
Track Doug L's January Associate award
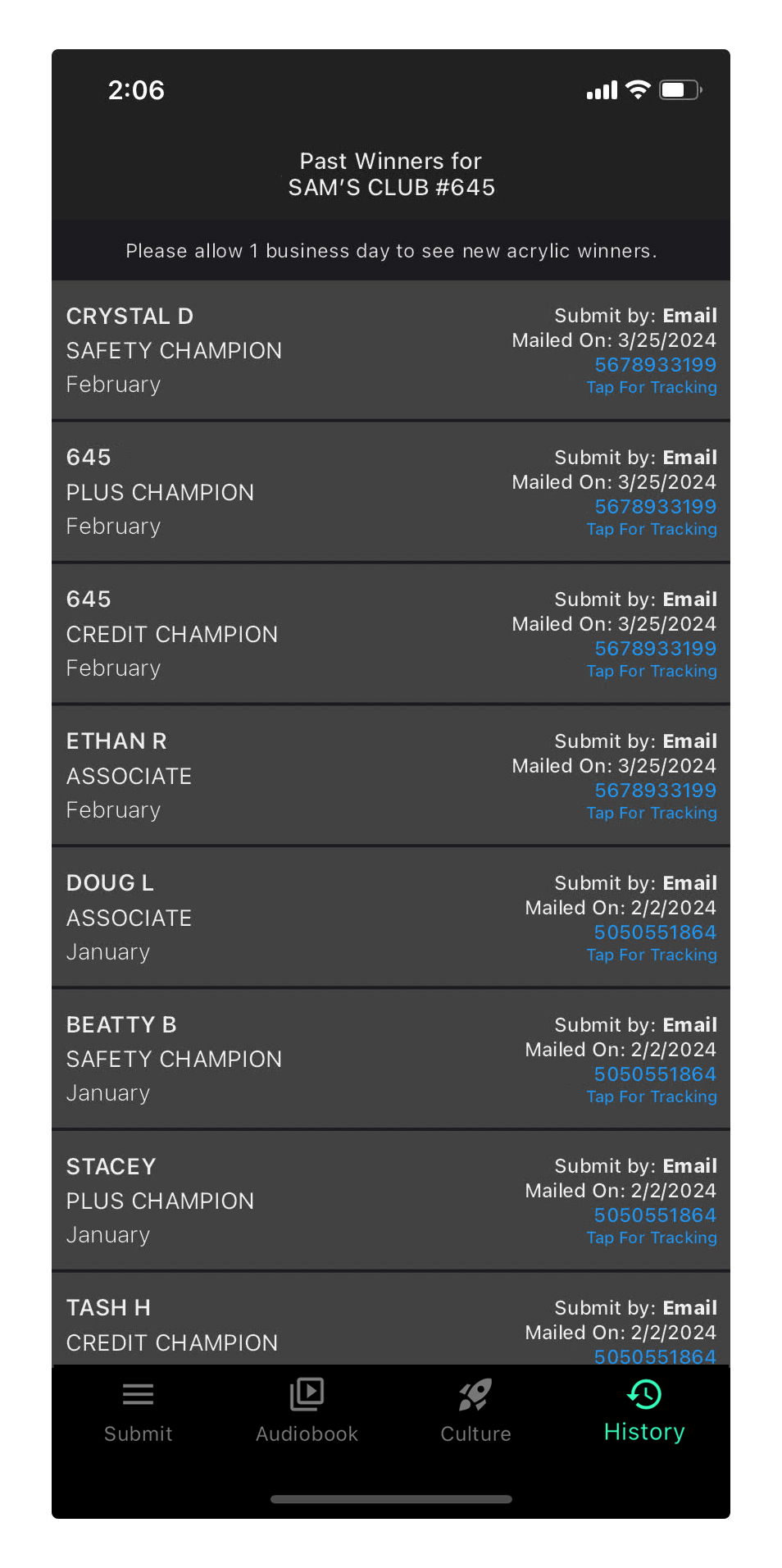652,955
